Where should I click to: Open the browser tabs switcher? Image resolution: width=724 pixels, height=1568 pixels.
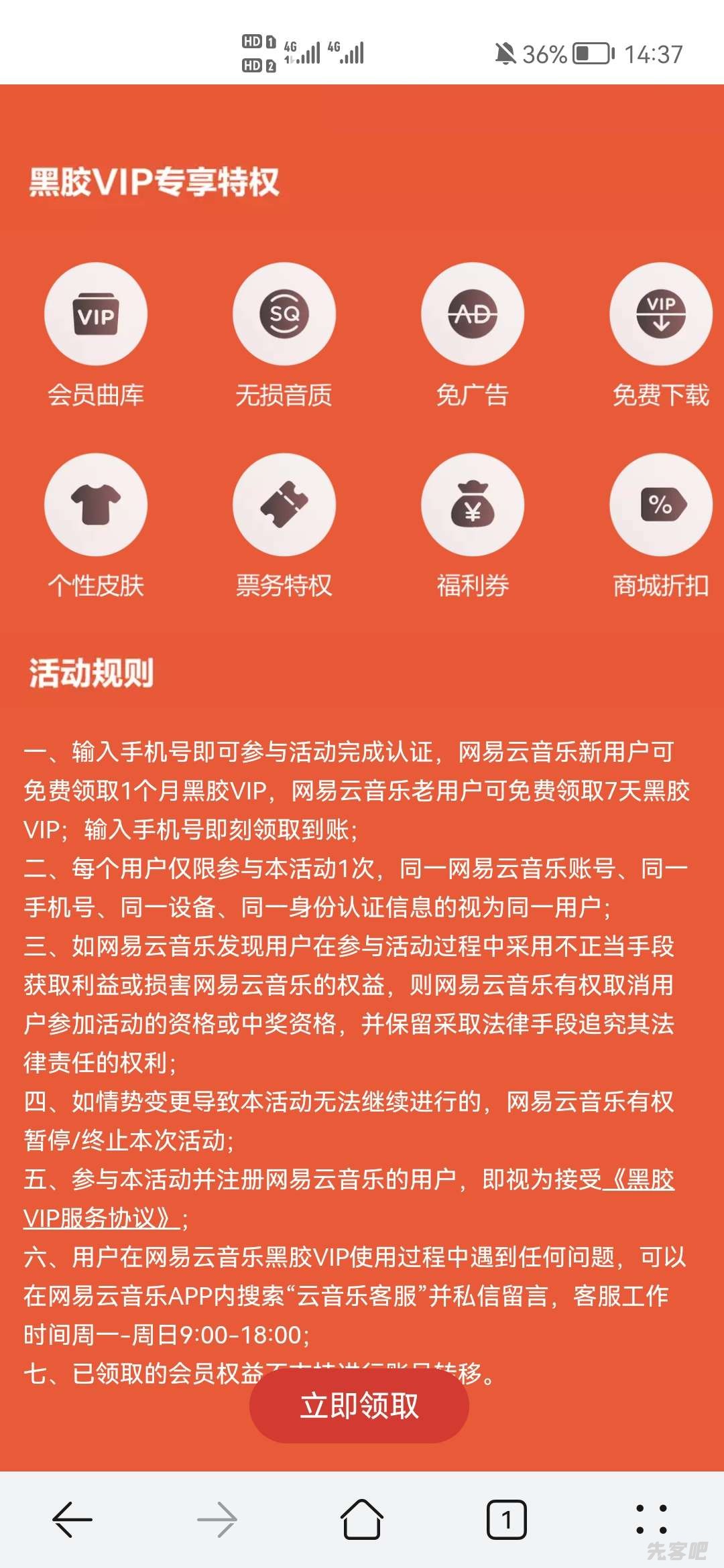[x=506, y=1520]
